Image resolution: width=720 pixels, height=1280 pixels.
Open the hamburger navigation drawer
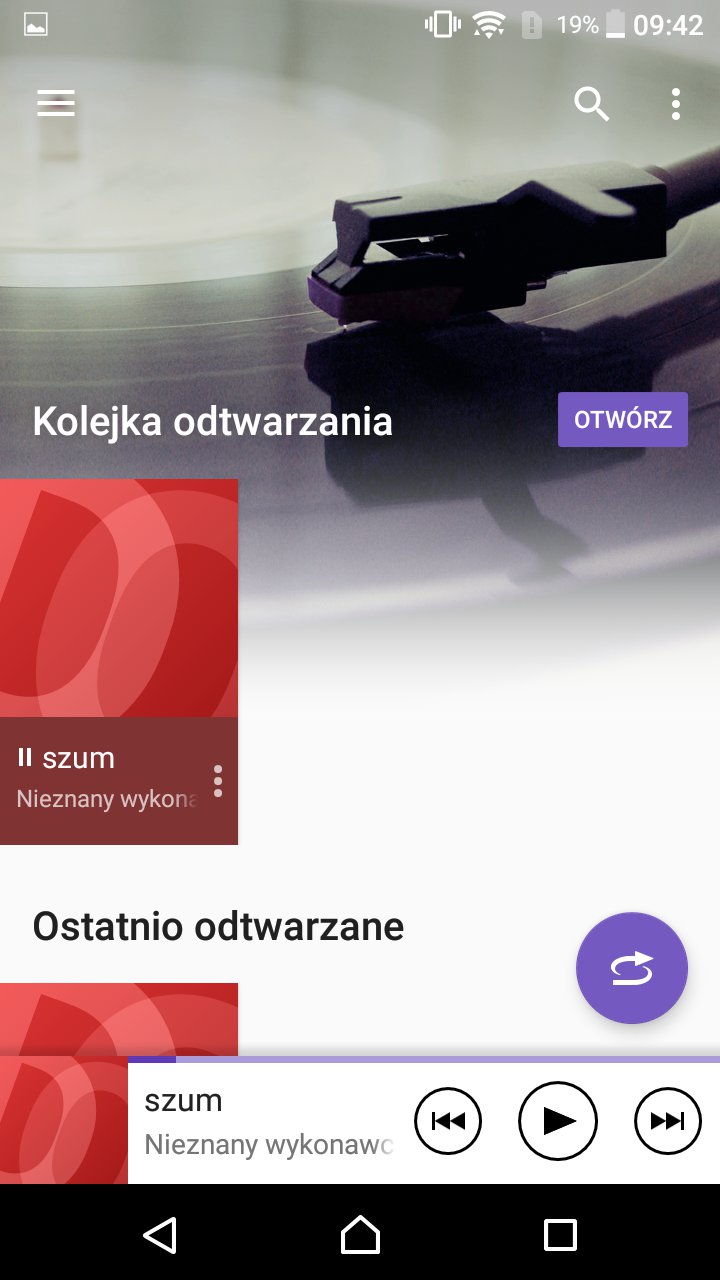(56, 104)
